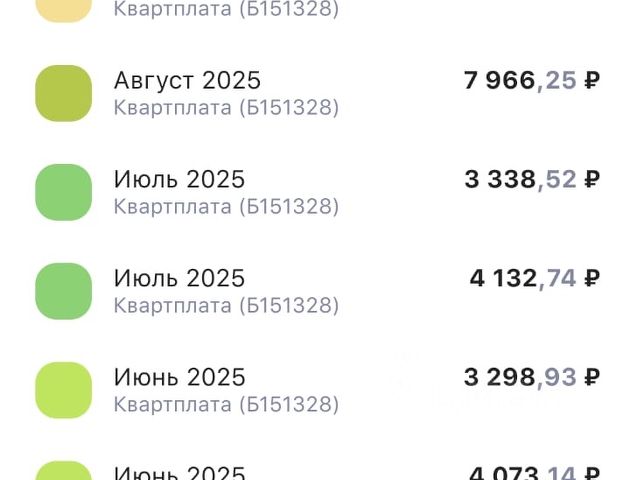Select the Июнь 2025 payment of 3 298,93 ₽

tap(318, 390)
